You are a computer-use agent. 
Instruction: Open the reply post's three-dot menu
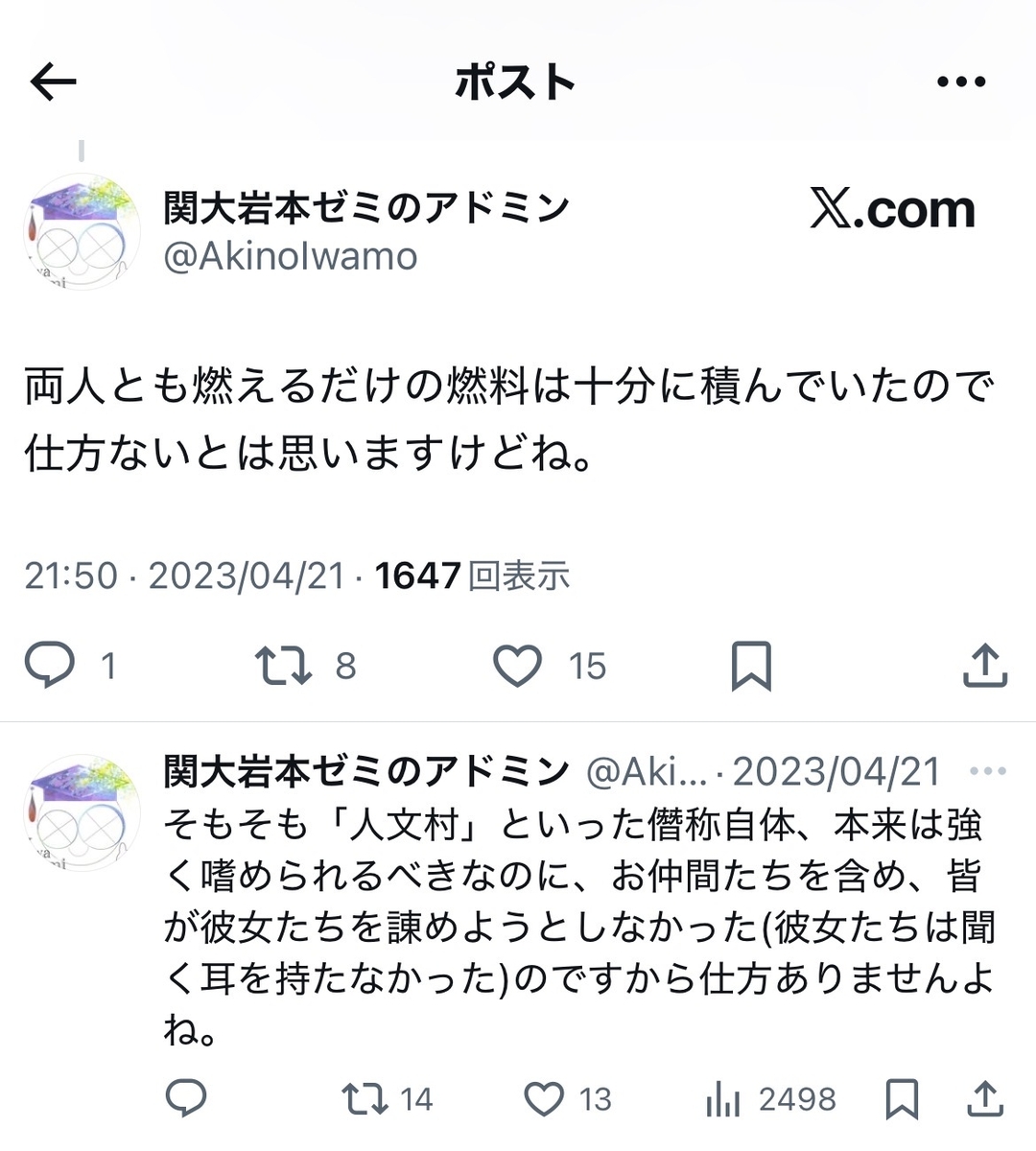[x=988, y=771]
